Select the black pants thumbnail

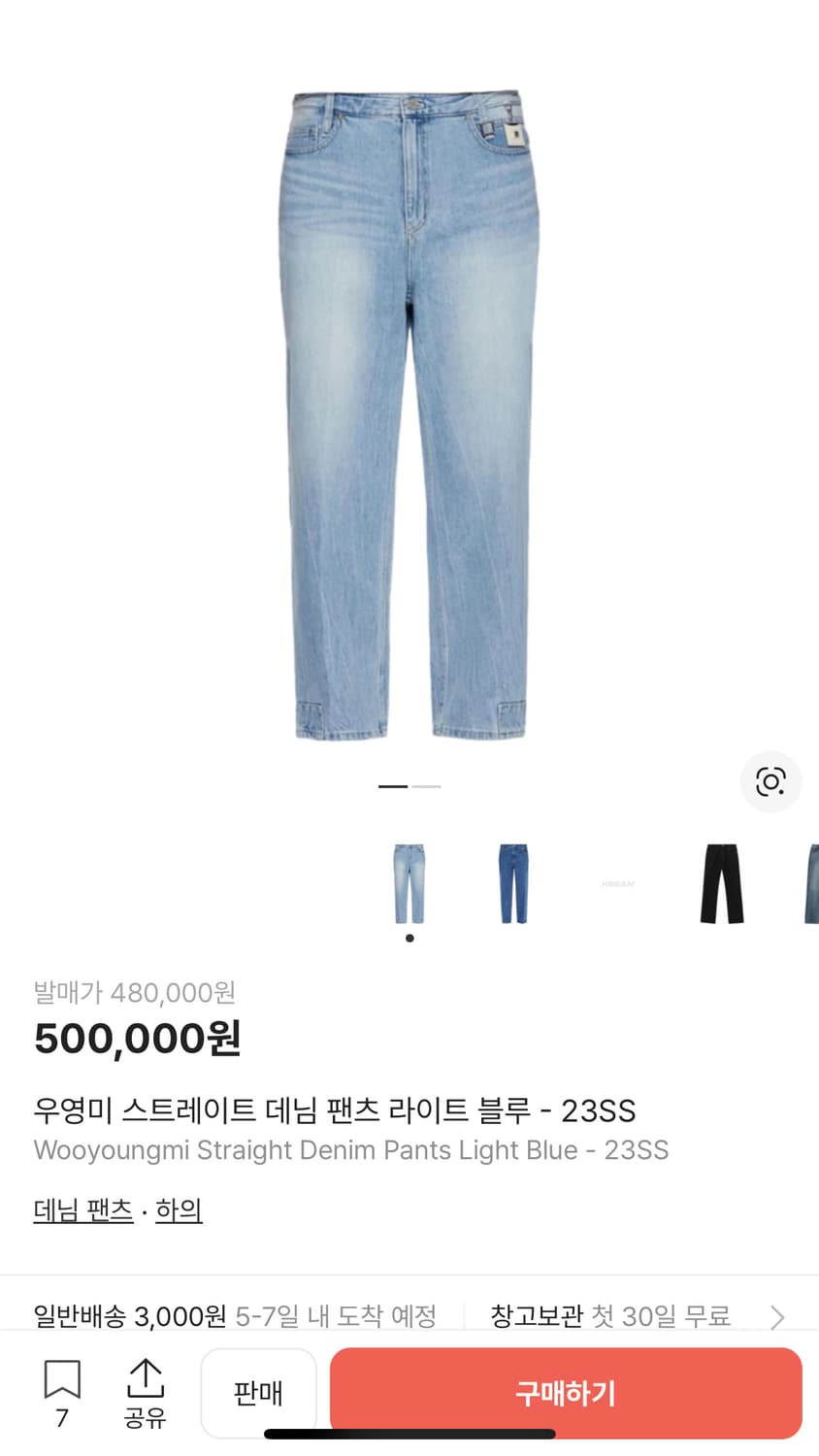720,885
